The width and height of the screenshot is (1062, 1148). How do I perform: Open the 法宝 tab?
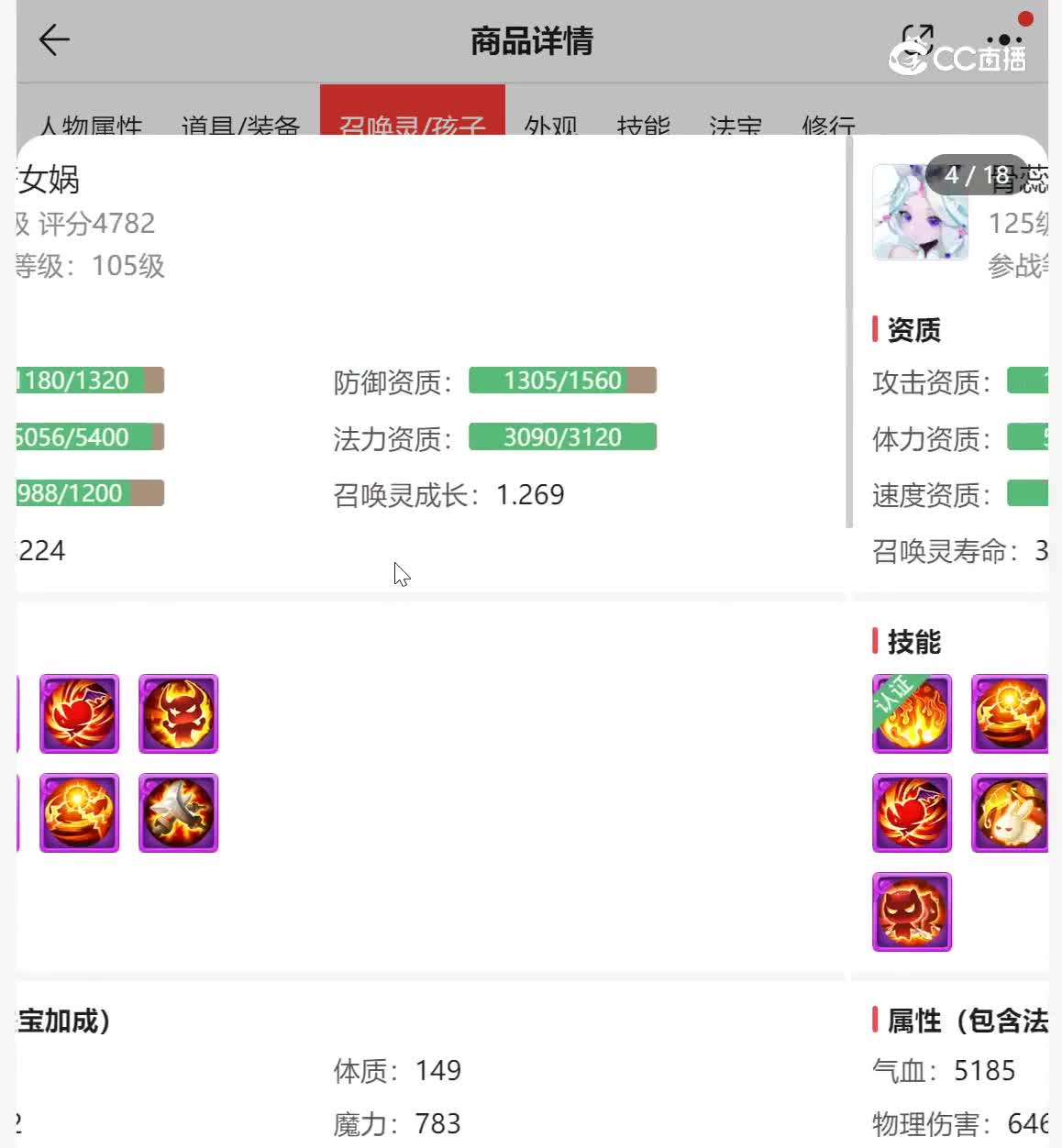click(x=735, y=123)
